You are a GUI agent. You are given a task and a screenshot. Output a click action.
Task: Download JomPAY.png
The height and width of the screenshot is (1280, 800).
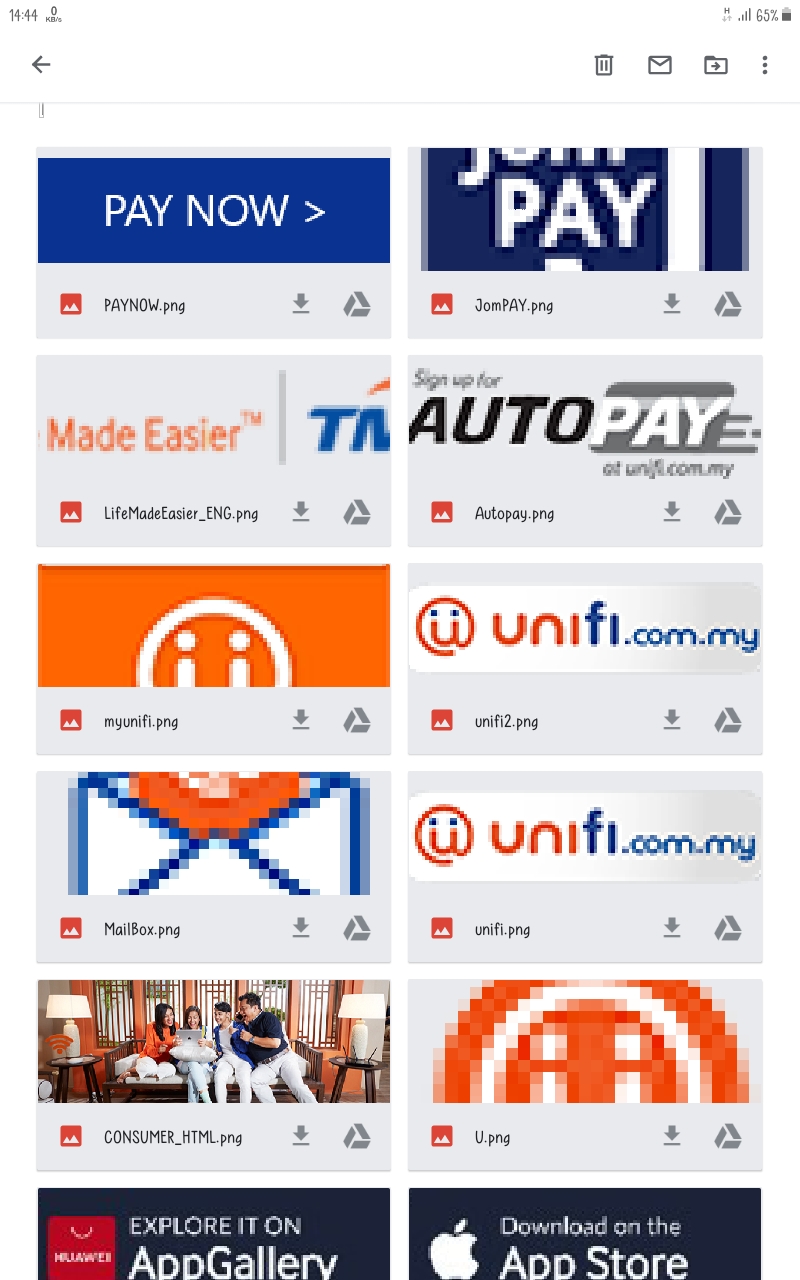click(672, 304)
